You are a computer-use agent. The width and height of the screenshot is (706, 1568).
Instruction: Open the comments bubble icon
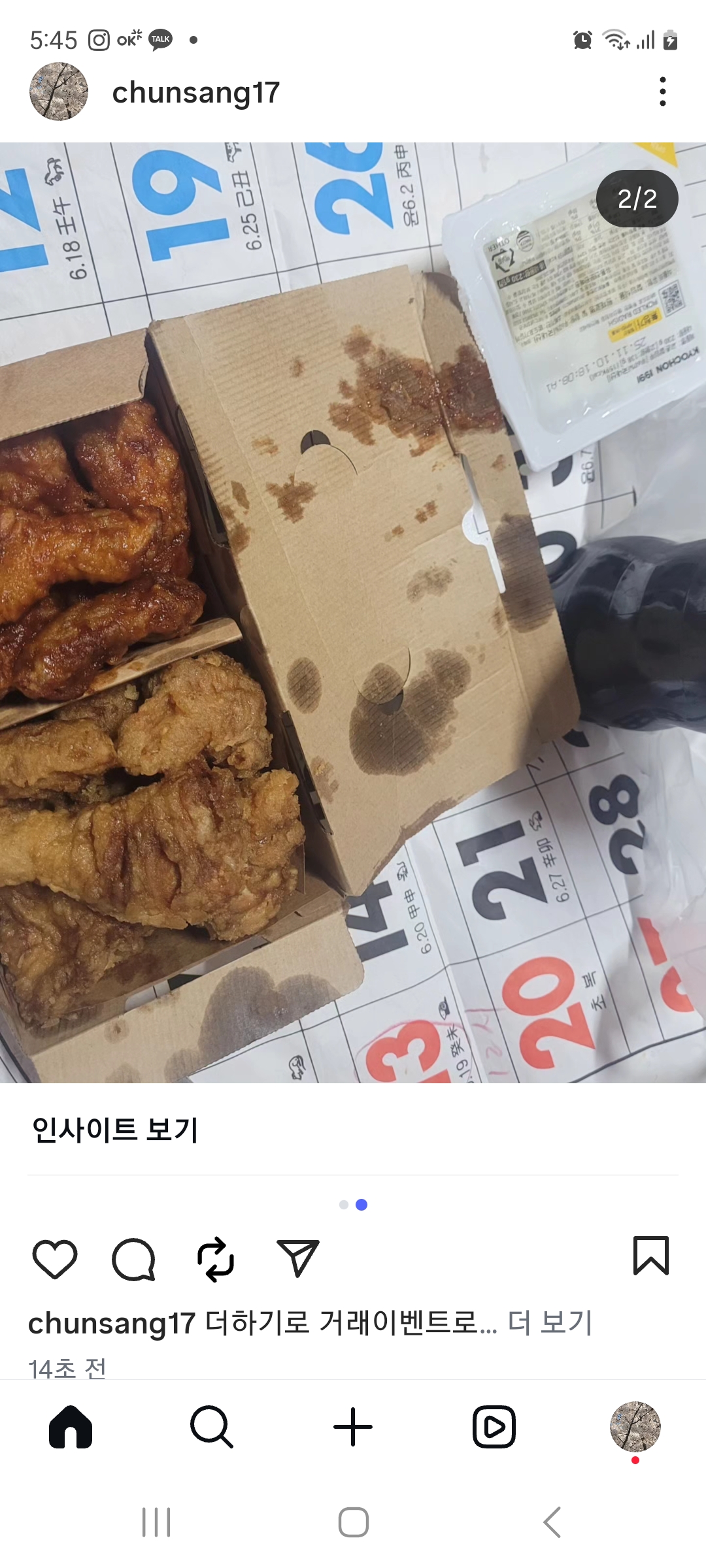coord(134,1258)
